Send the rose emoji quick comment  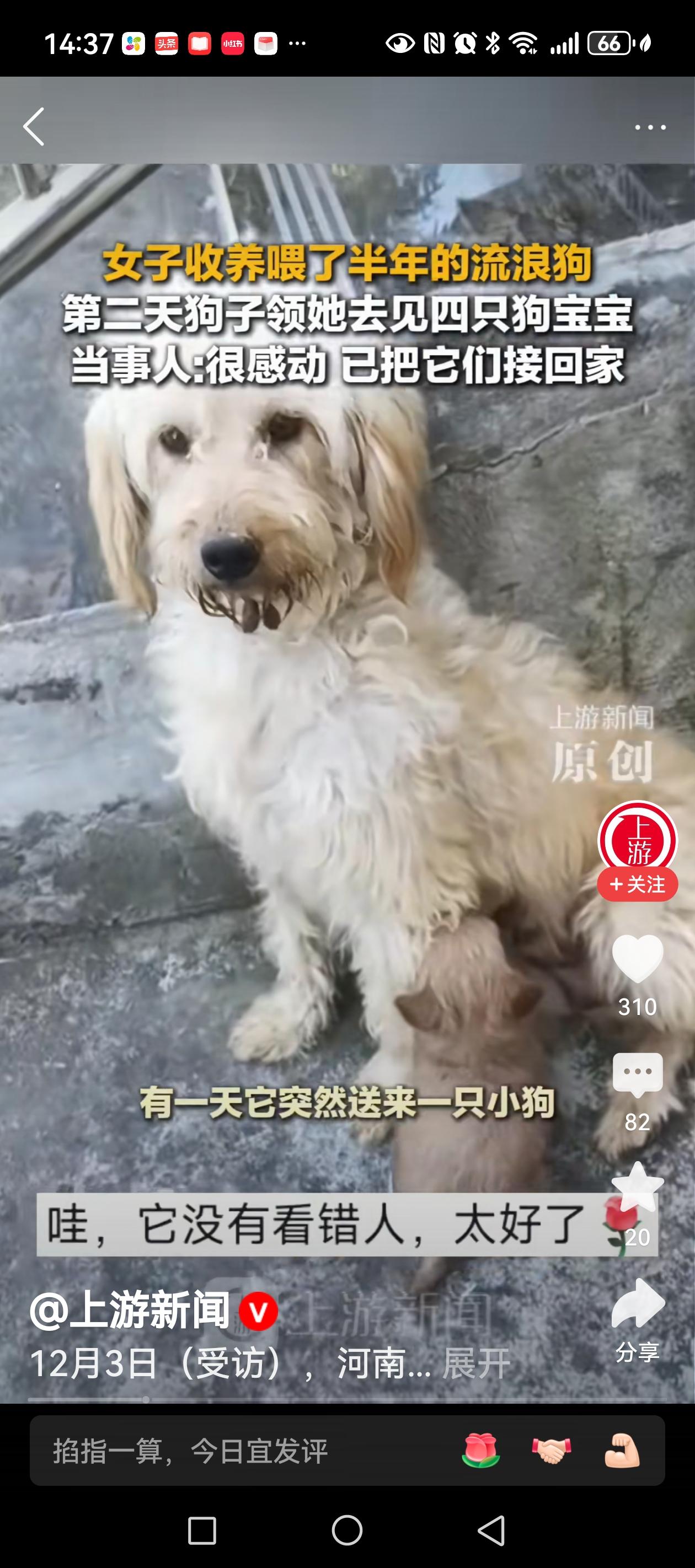click(x=481, y=1451)
